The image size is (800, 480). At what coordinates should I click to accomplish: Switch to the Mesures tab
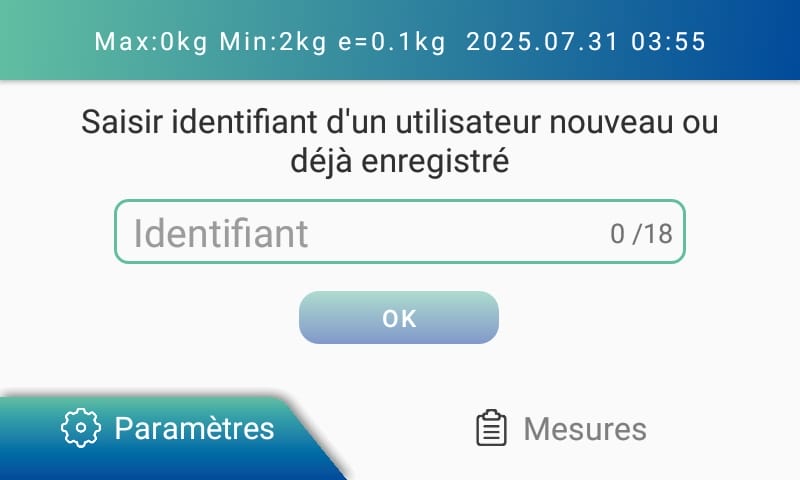tap(560, 429)
